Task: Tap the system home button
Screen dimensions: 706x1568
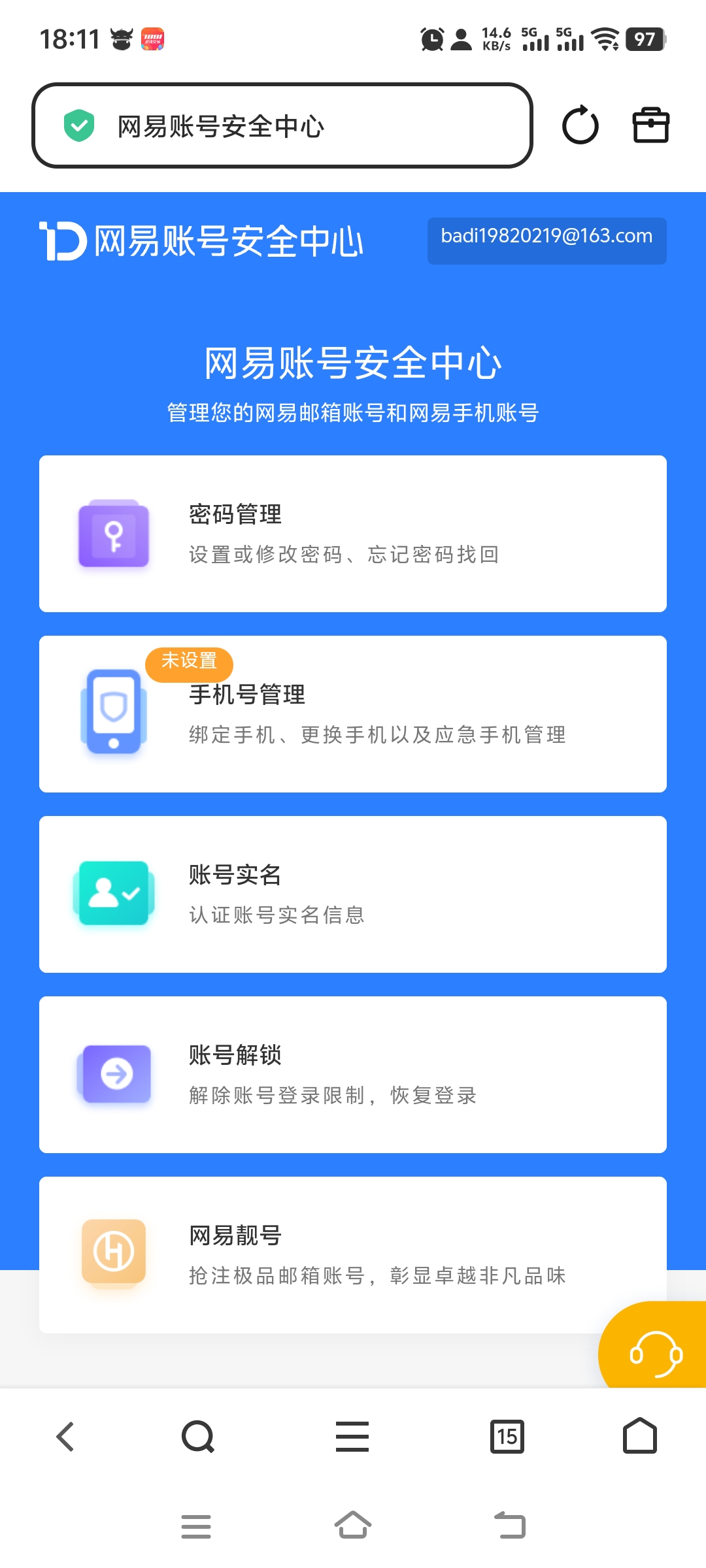Action: [x=353, y=1526]
